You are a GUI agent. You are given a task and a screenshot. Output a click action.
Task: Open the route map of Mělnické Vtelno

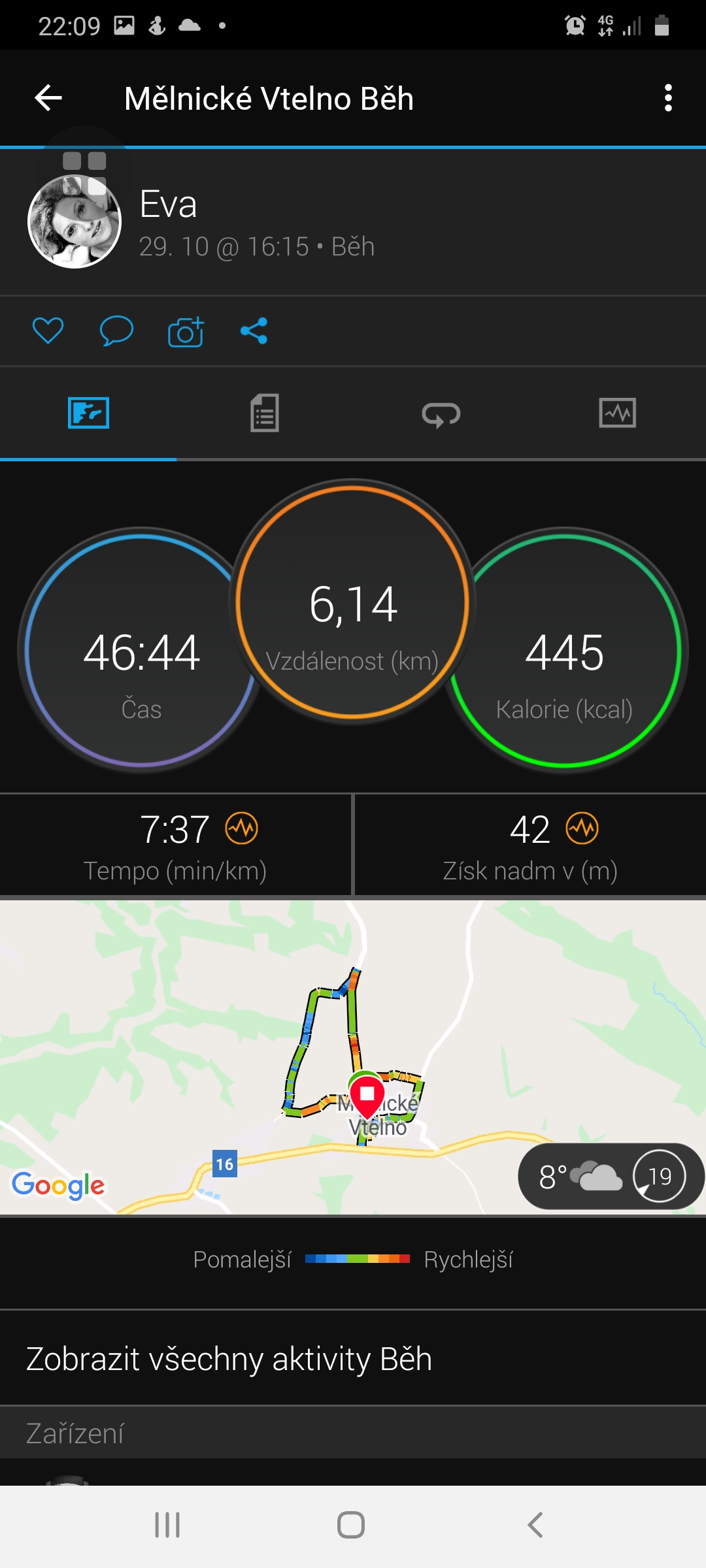click(x=353, y=1057)
